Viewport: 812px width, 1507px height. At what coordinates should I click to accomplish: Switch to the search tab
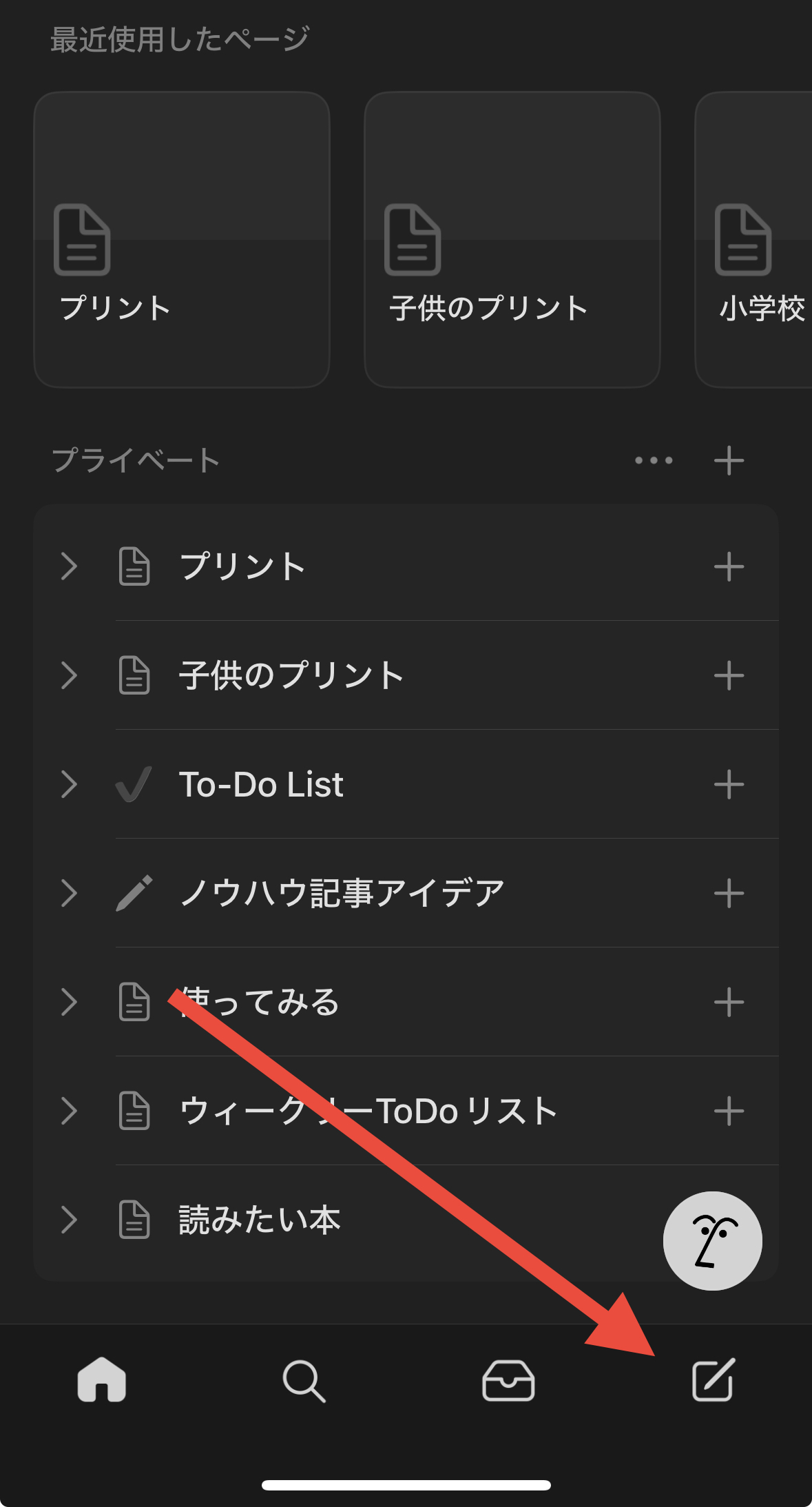point(304,1381)
